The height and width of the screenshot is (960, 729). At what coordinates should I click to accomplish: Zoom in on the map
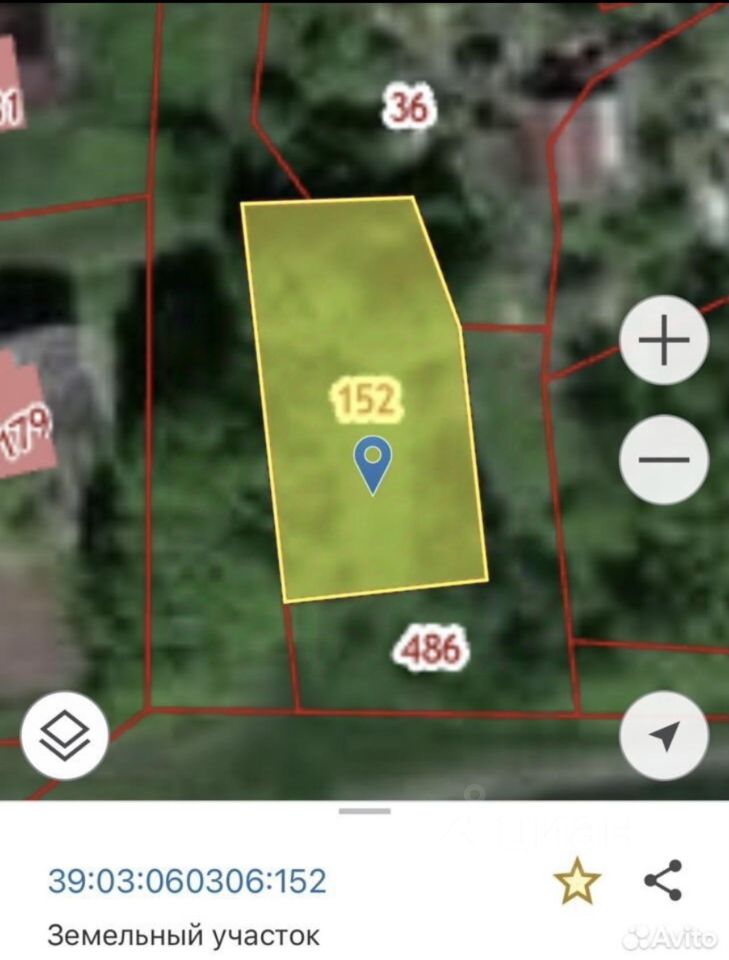[664, 341]
